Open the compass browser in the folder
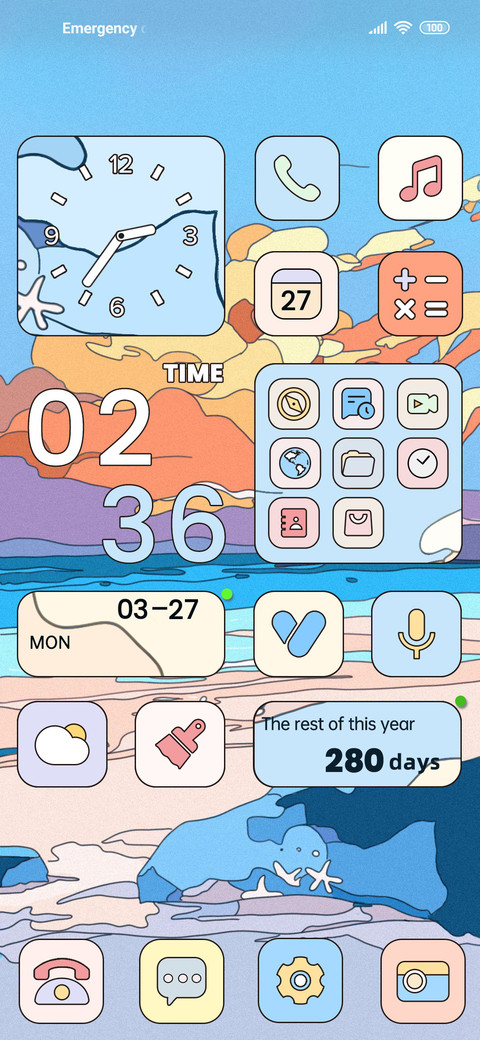The image size is (480, 1040). (294, 403)
